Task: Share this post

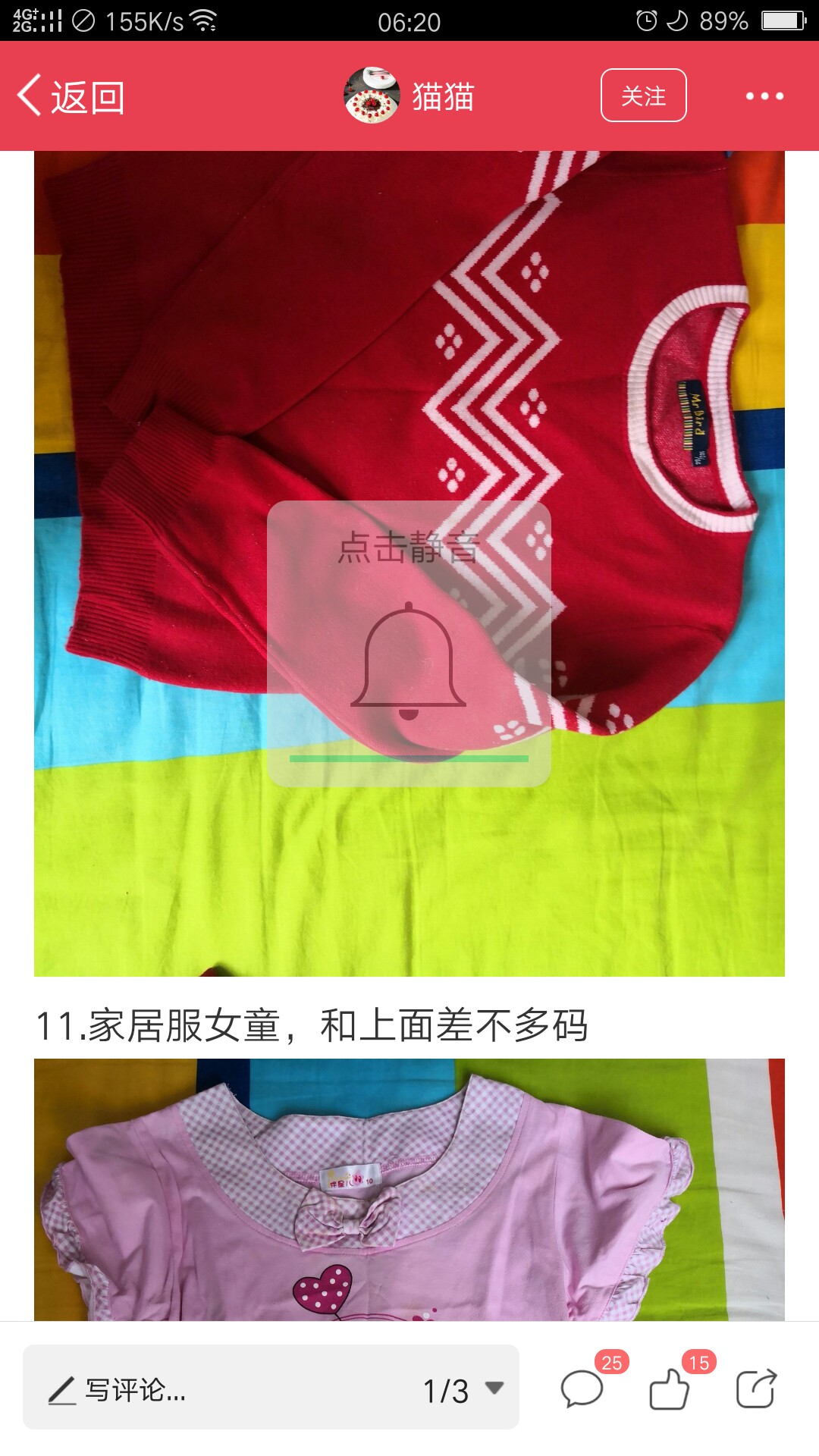Action: [757, 1389]
